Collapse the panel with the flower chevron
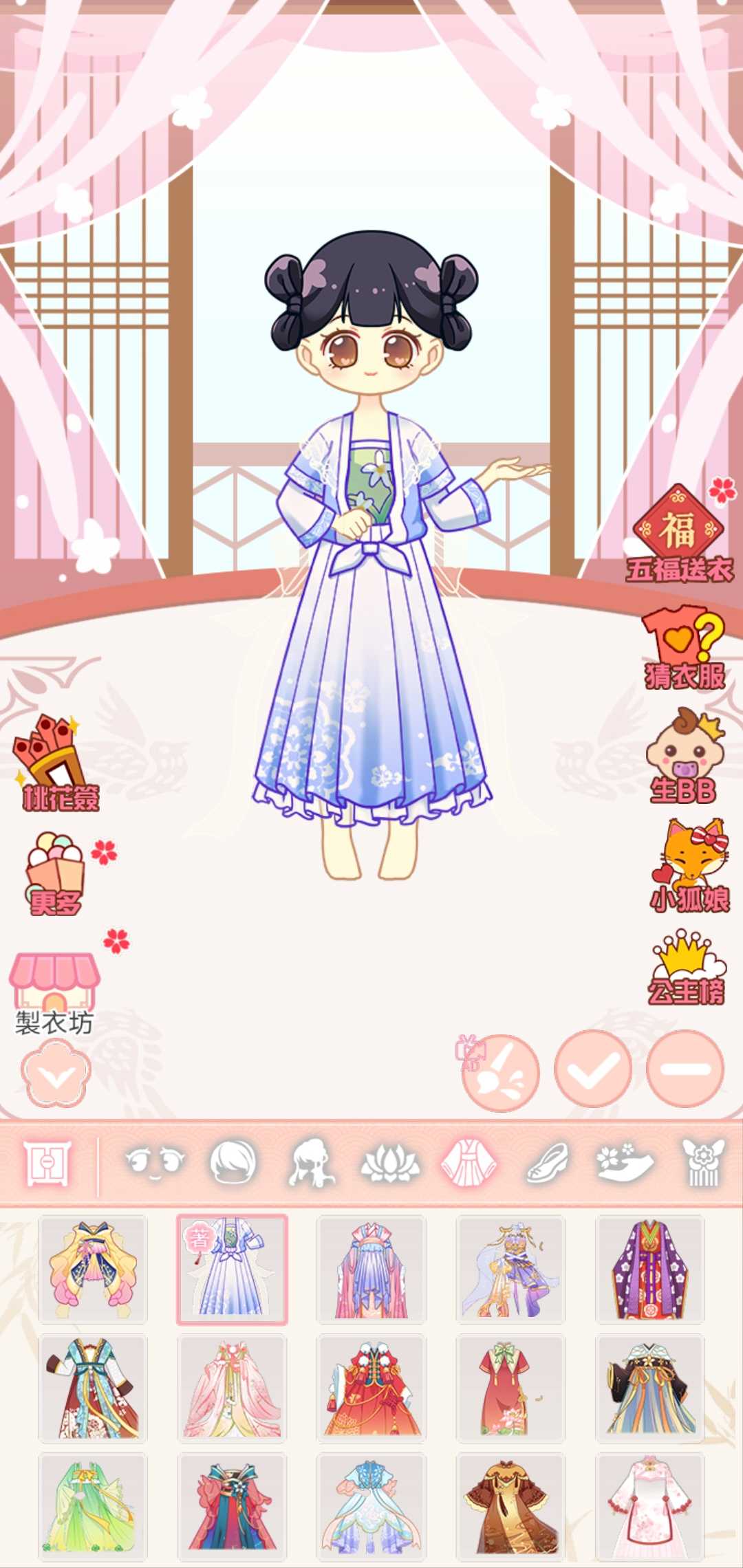The image size is (743, 1568). pos(56,1073)
